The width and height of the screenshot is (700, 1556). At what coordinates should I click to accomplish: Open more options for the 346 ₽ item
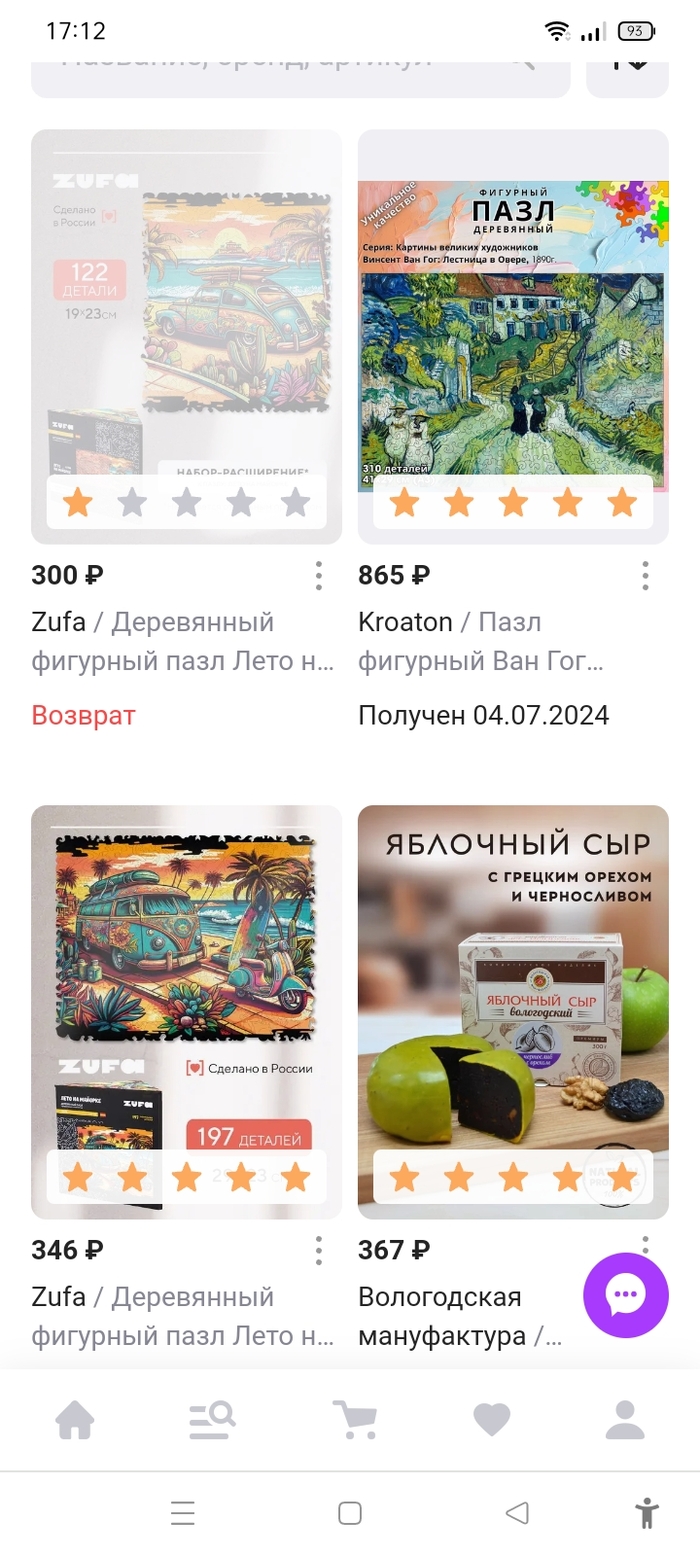point(318,1250)
